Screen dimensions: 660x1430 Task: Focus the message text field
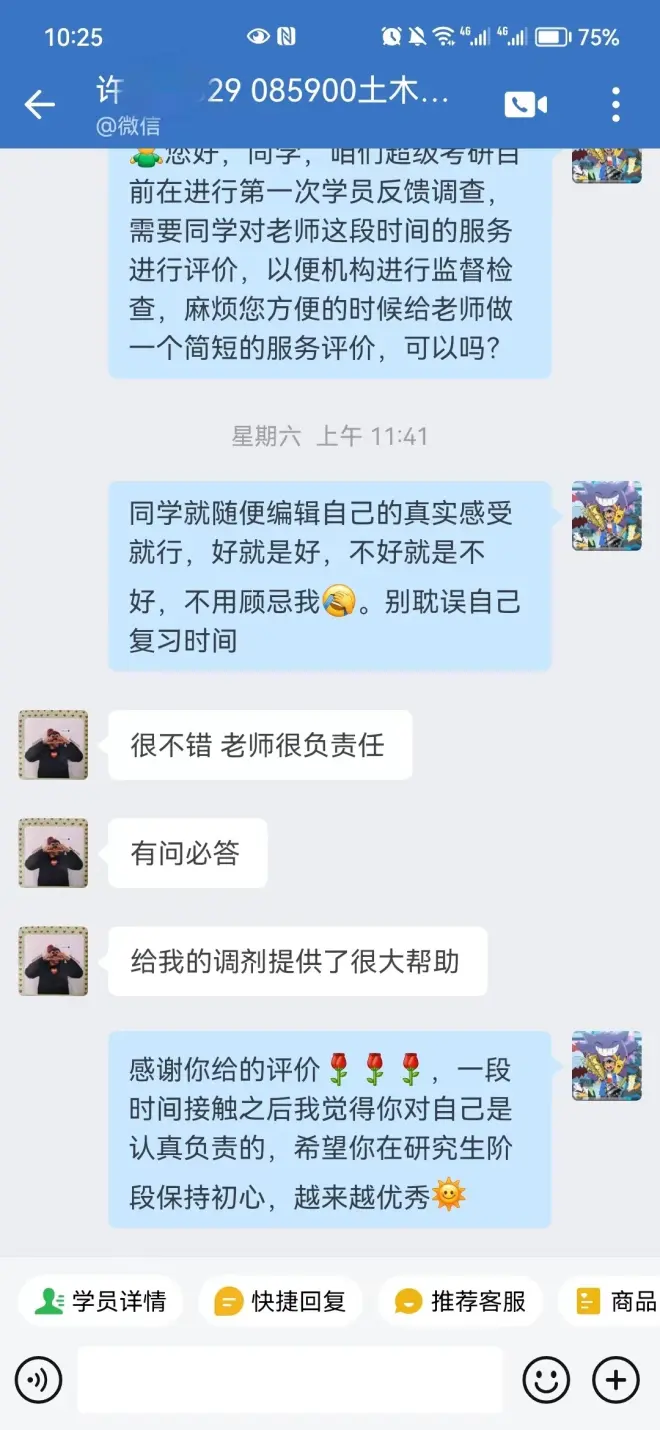(290, 1381)
